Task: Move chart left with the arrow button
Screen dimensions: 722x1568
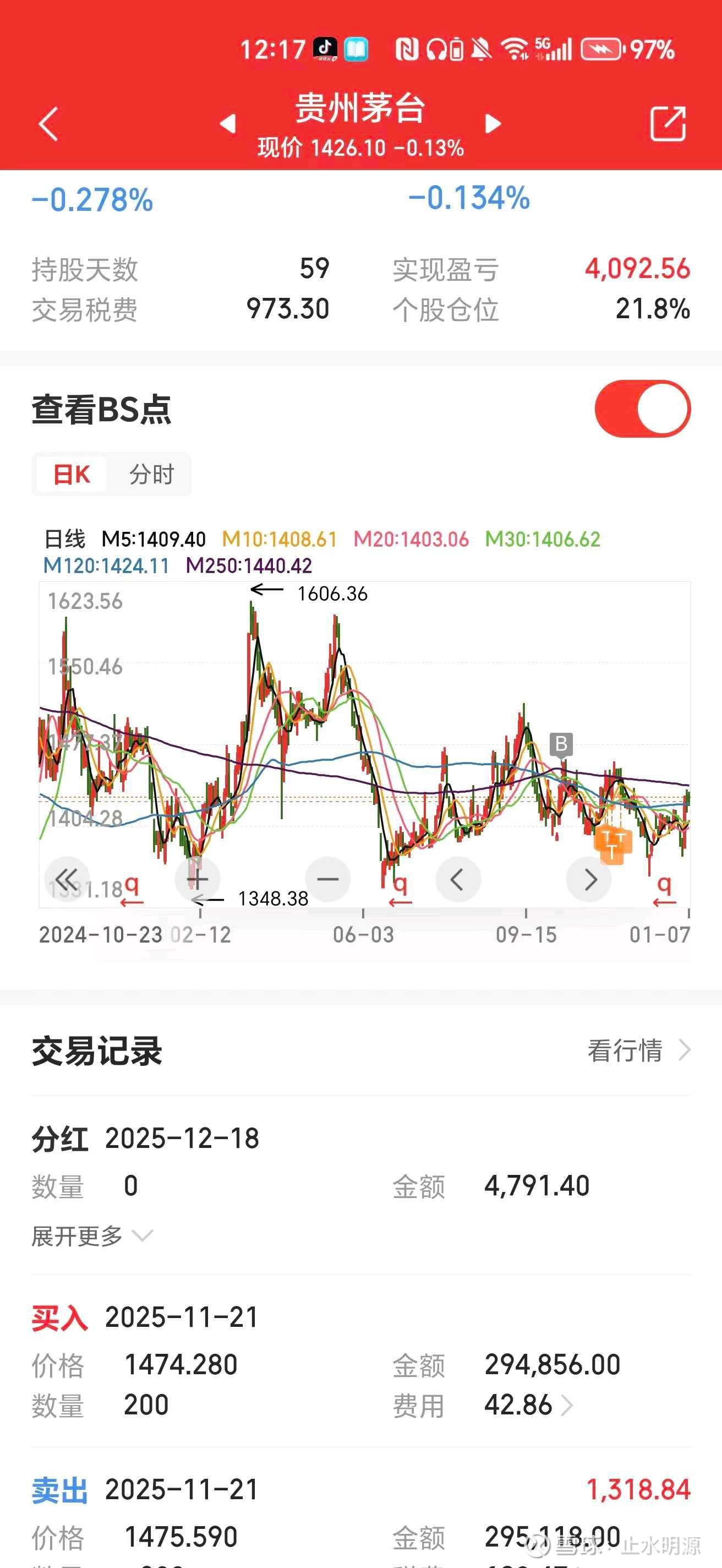Action: 458,879
